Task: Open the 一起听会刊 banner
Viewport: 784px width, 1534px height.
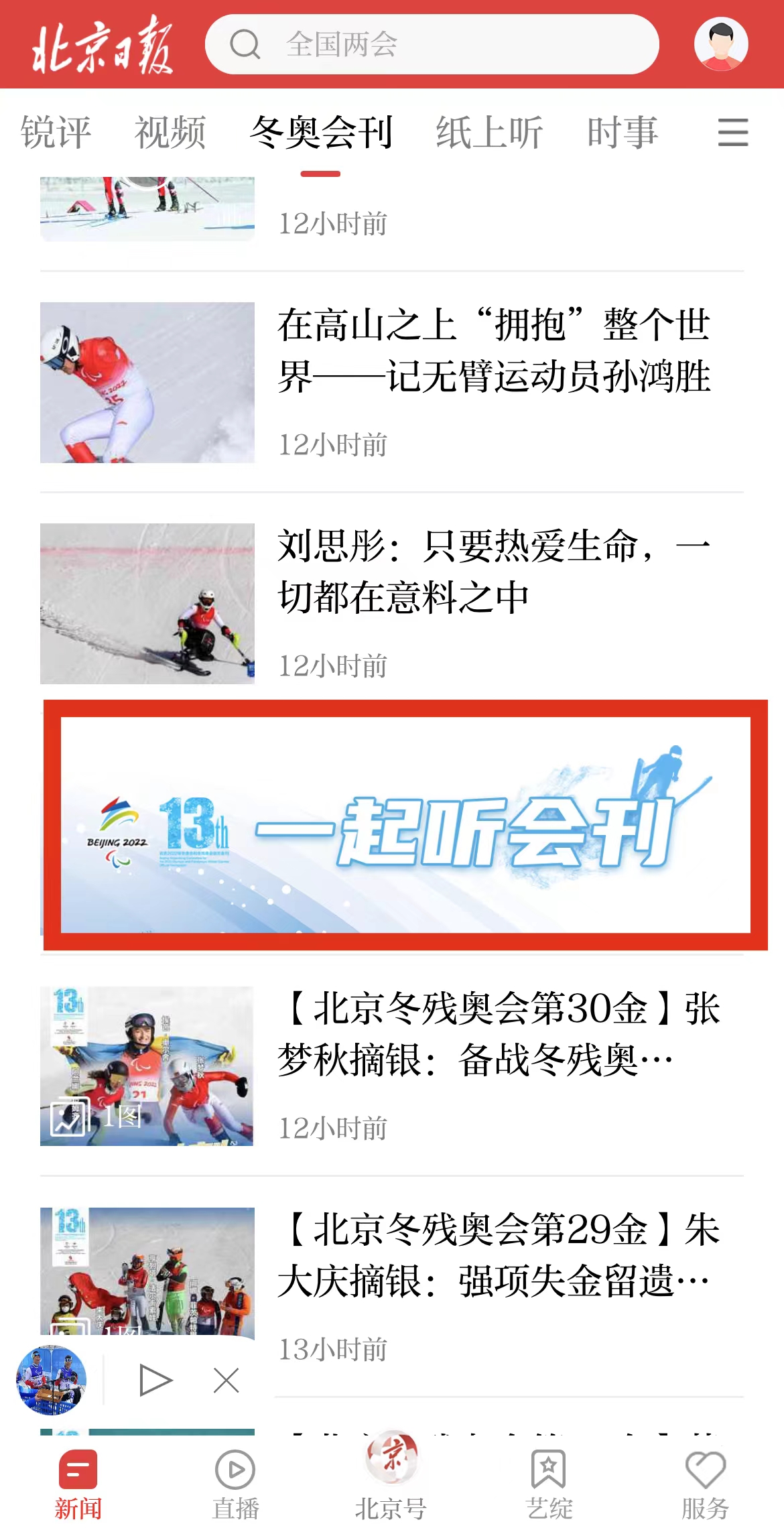Action: pyautogui.click(x=405, y=825)
